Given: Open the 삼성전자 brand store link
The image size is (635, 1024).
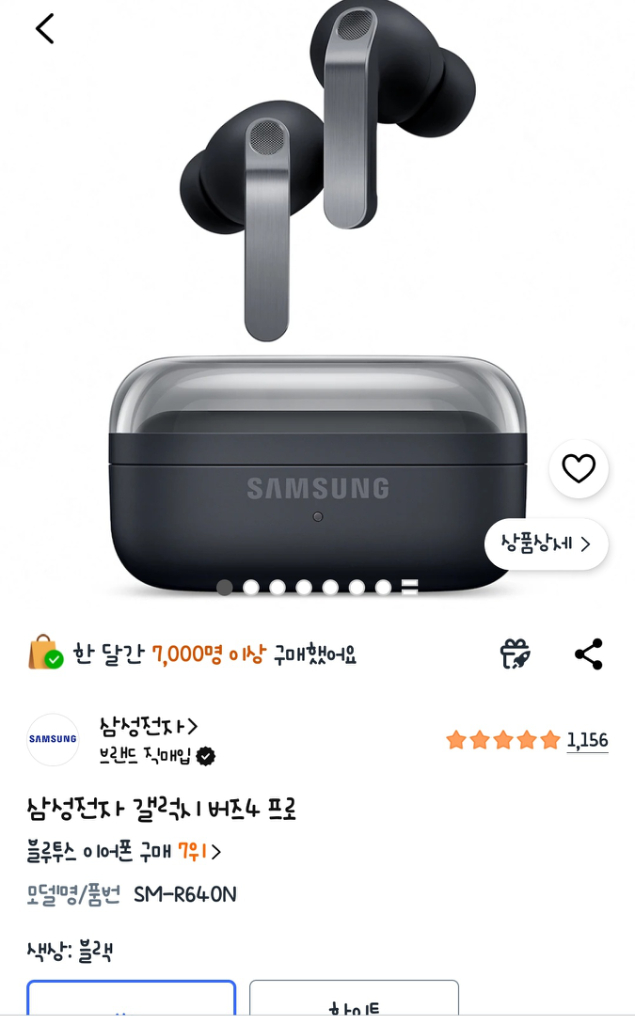Looking at the screenshot, I should pos(148,726).
